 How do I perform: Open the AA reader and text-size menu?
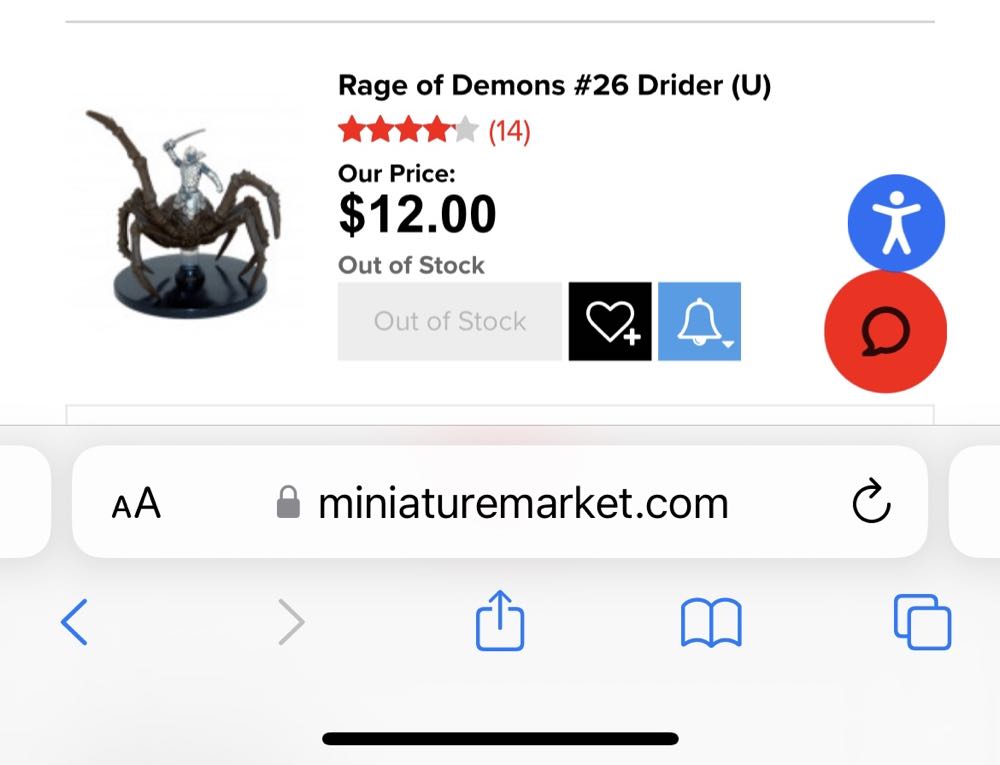click(x=136, y=504)
